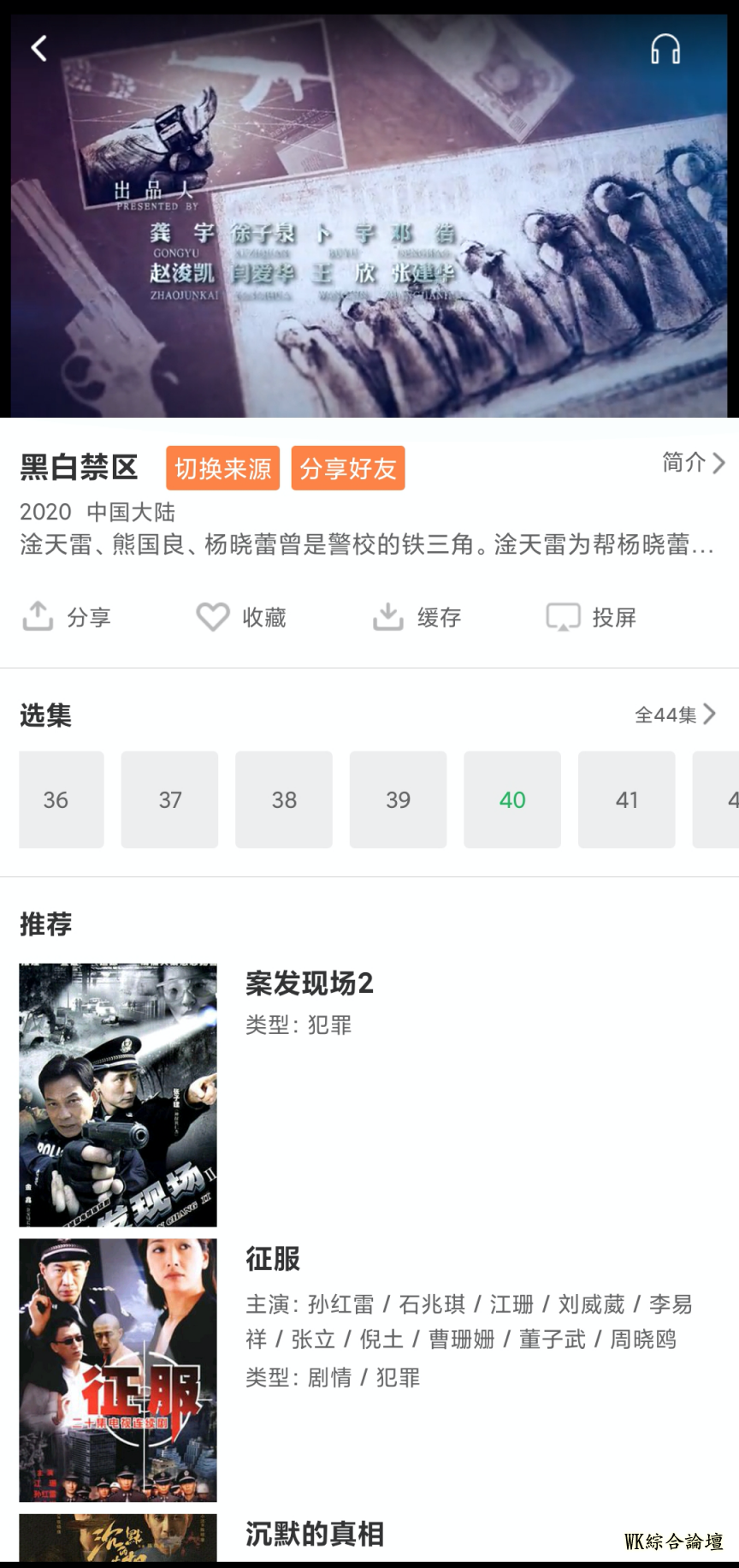Cast the video with 投屏
The image size is (739, 1568).
coord(592,616)
